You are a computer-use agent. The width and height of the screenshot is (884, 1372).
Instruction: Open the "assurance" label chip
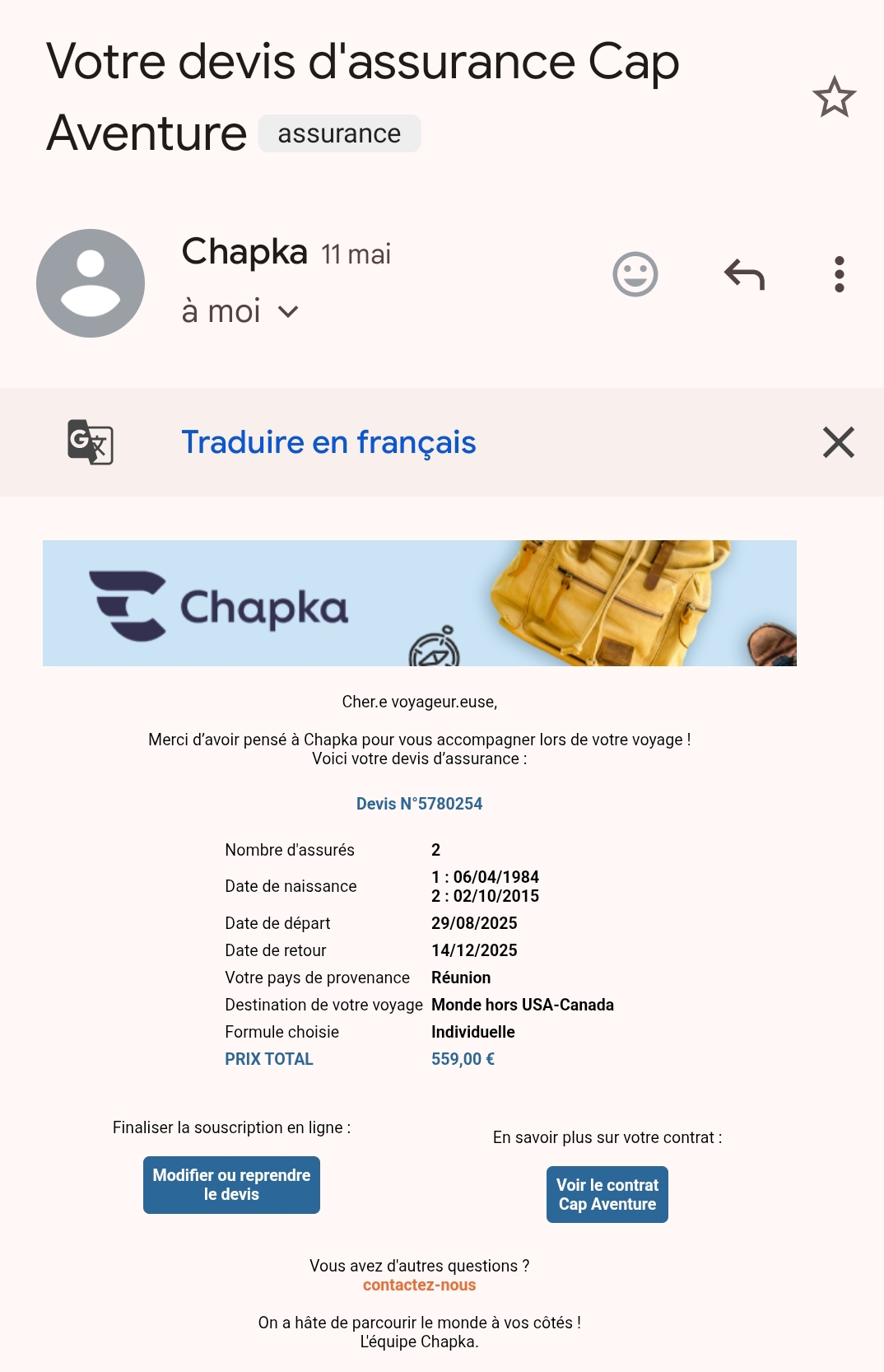point(339,133)
